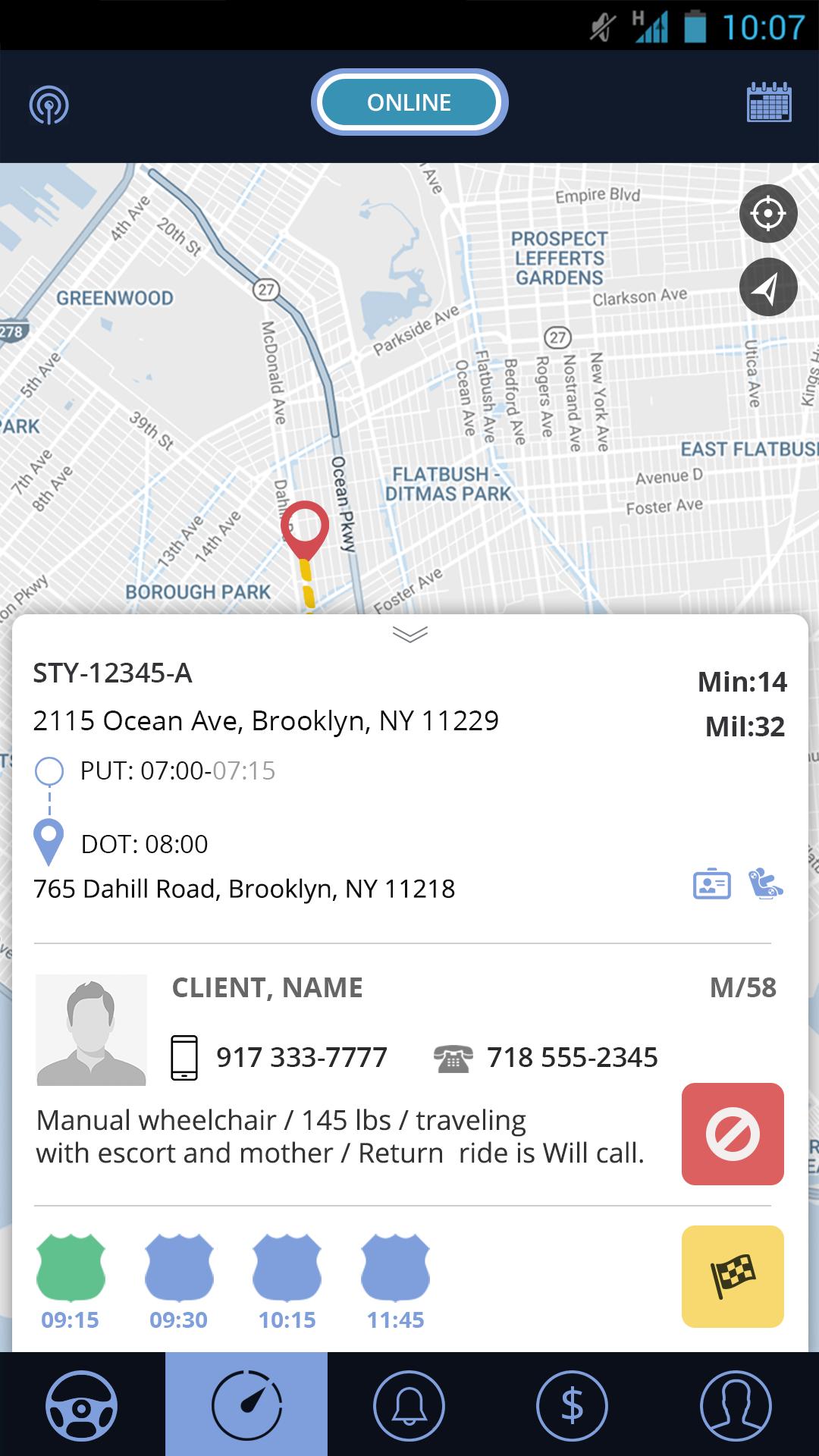Screen dimensions: 819x1456
Task: Collapse the trip details panel
Action: (410, 634)
